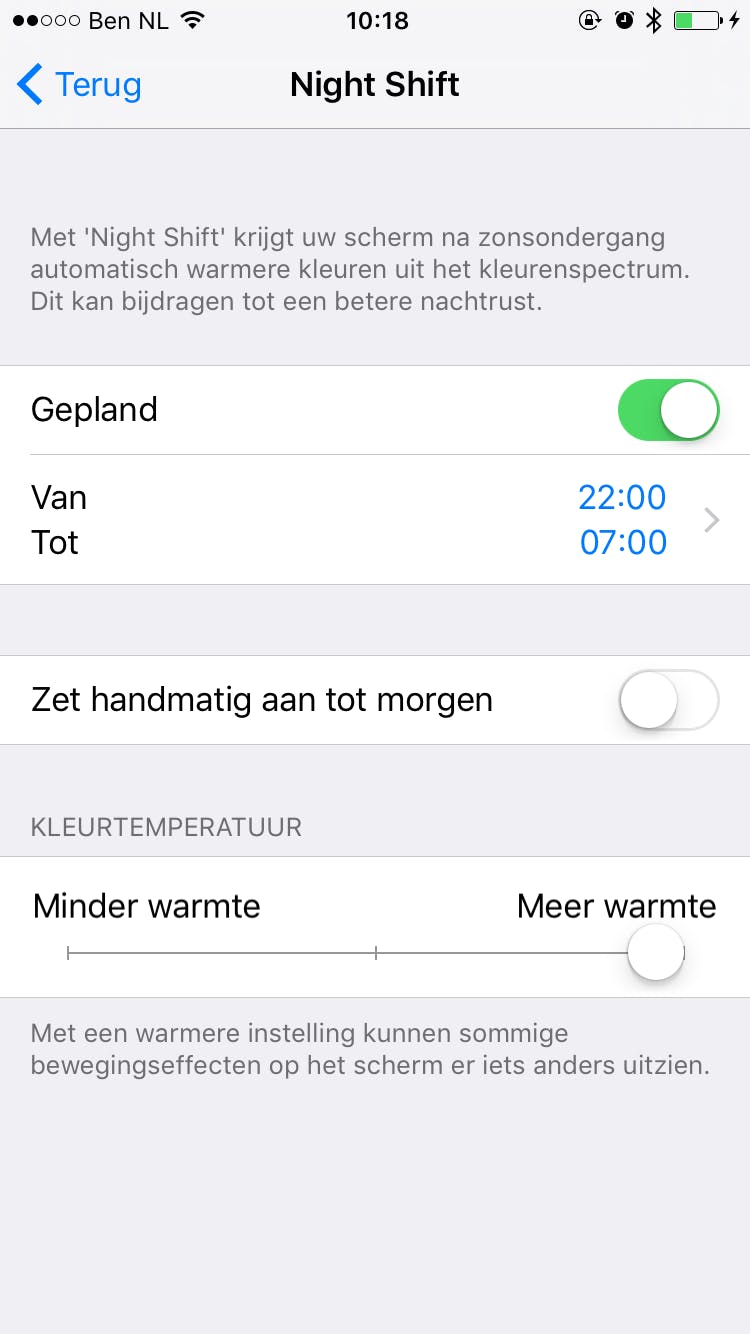Go back via the Terug button

[80, 85]
